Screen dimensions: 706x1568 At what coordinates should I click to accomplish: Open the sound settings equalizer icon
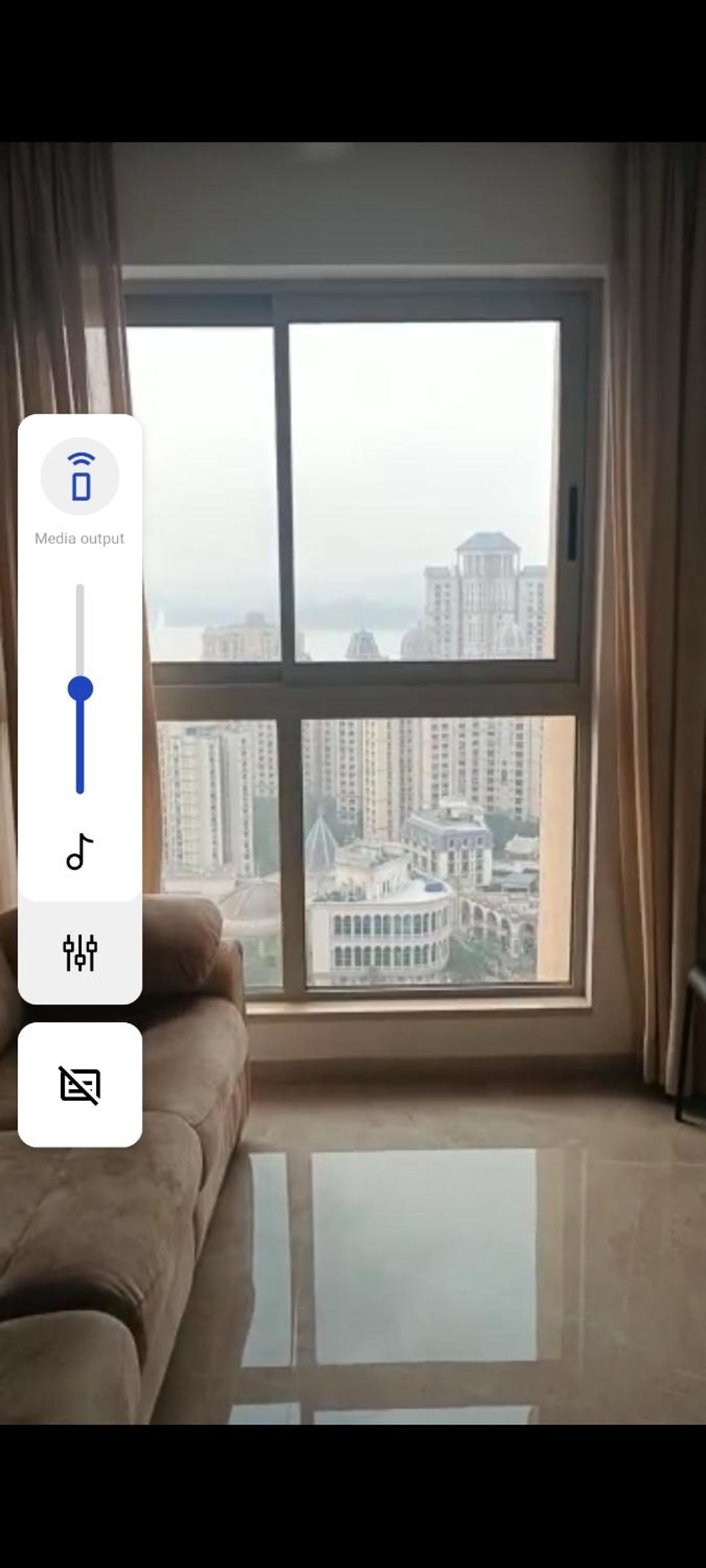80,953
